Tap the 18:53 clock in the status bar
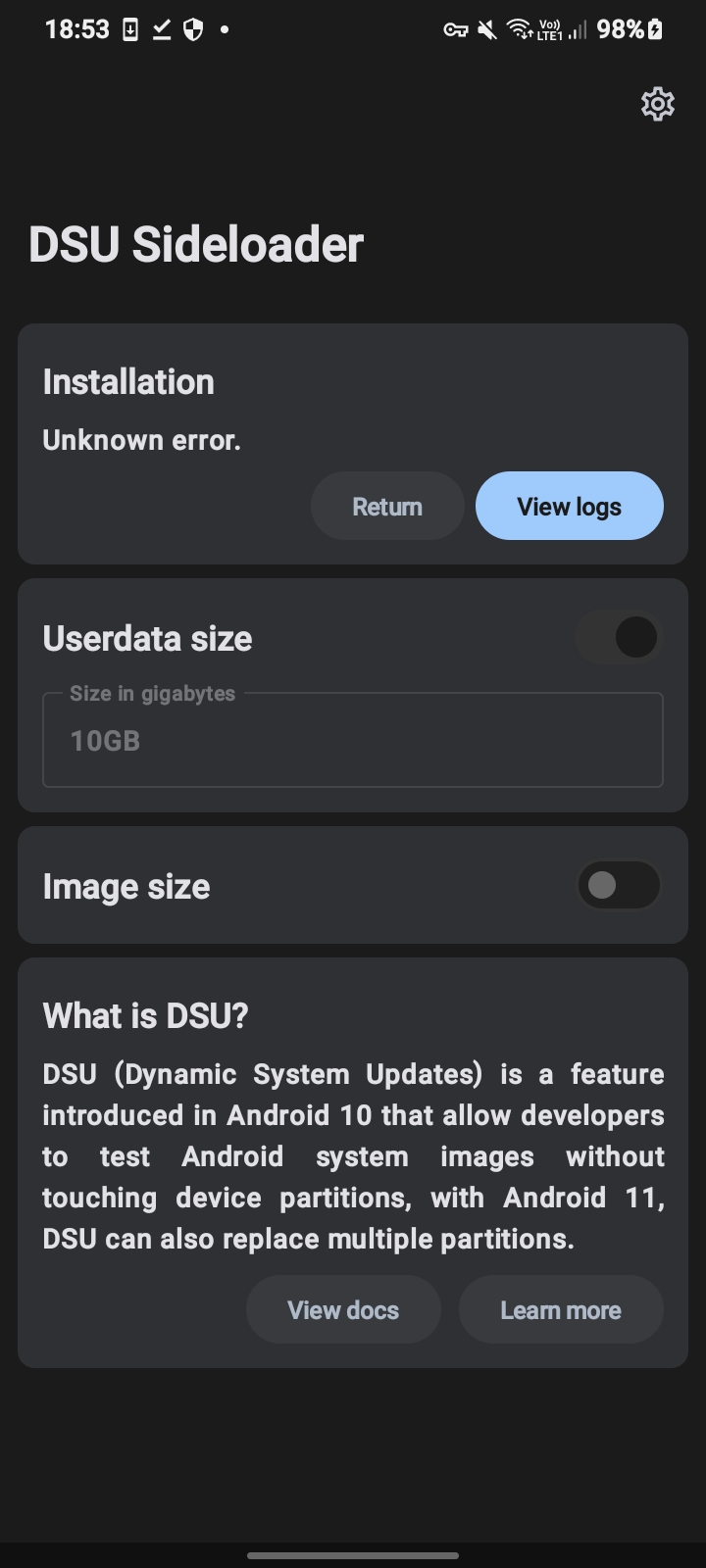The width and height of the screenshot is (706, 1568). click(x=76, y=29)
